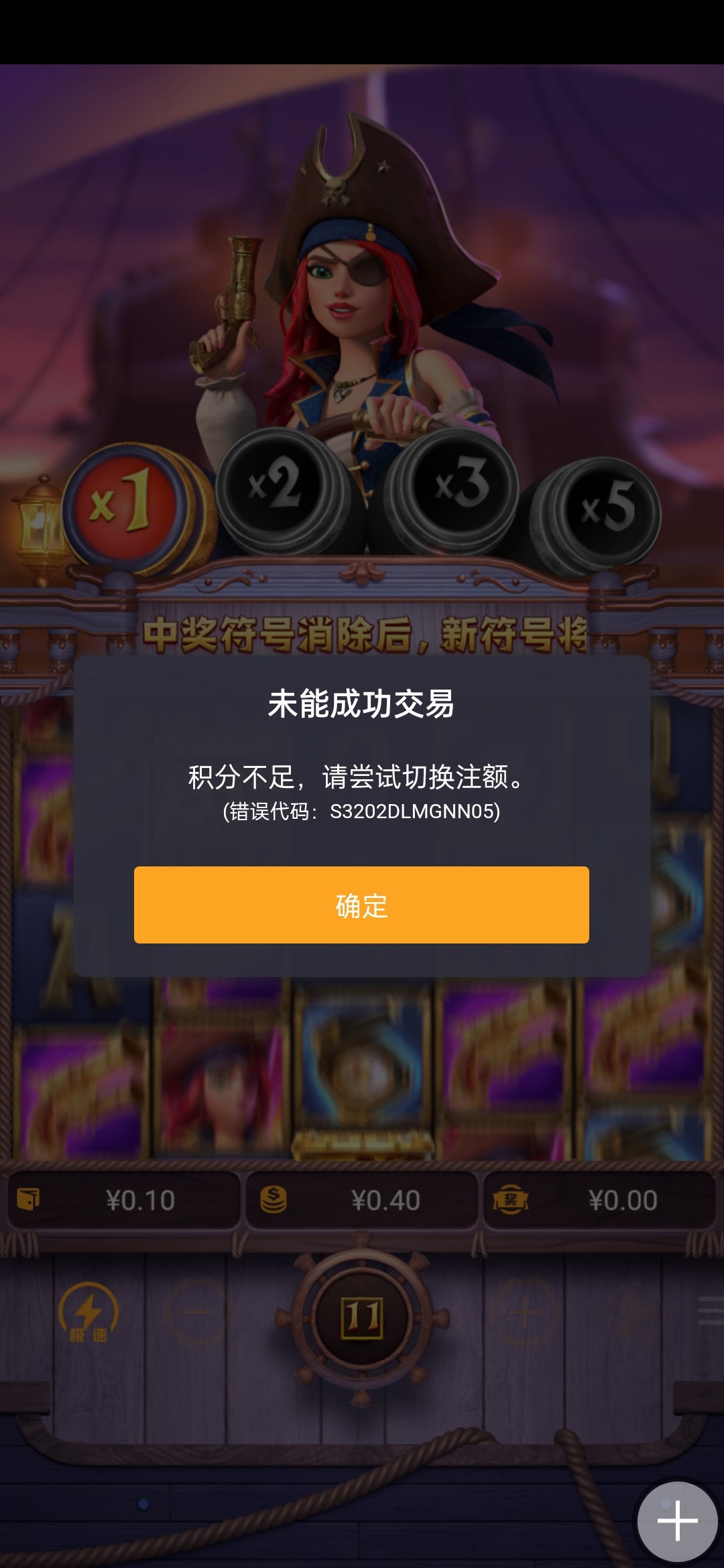Image resolution: width=724 pixels, height=1568 pixels.
Task: Confirm the dialog with 确定 button
Action: point(361,905)
